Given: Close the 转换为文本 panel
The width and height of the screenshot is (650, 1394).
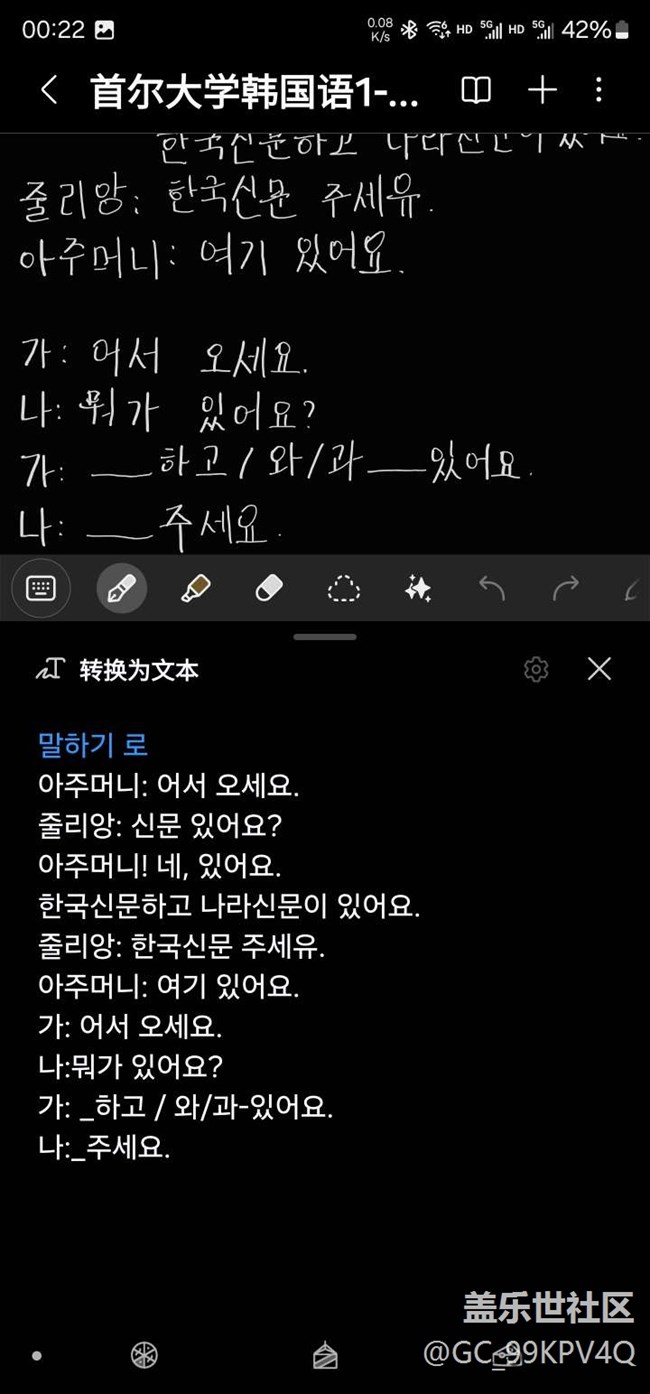Looking at the screenshot, I should [x=599, y=669].
